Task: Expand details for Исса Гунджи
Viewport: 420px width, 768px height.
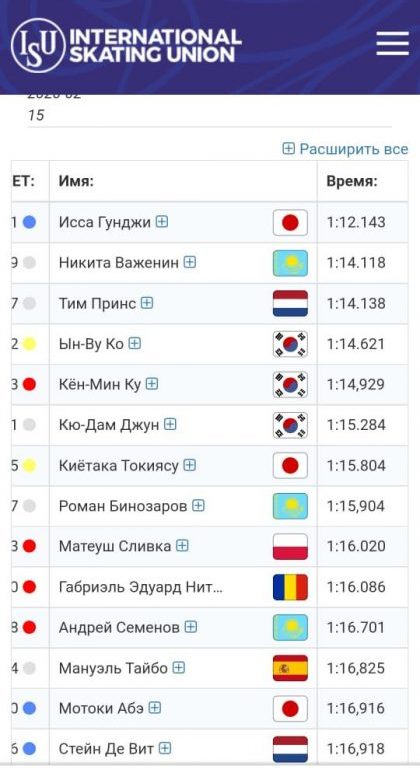Action: [162, 222]
